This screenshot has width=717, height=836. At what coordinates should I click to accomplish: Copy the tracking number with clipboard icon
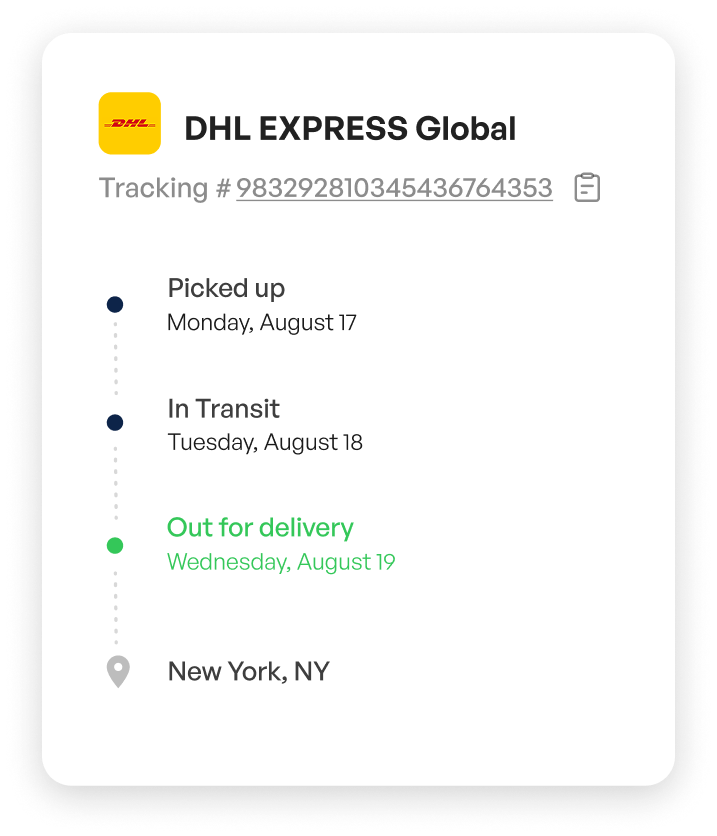(x=587, y=188)
